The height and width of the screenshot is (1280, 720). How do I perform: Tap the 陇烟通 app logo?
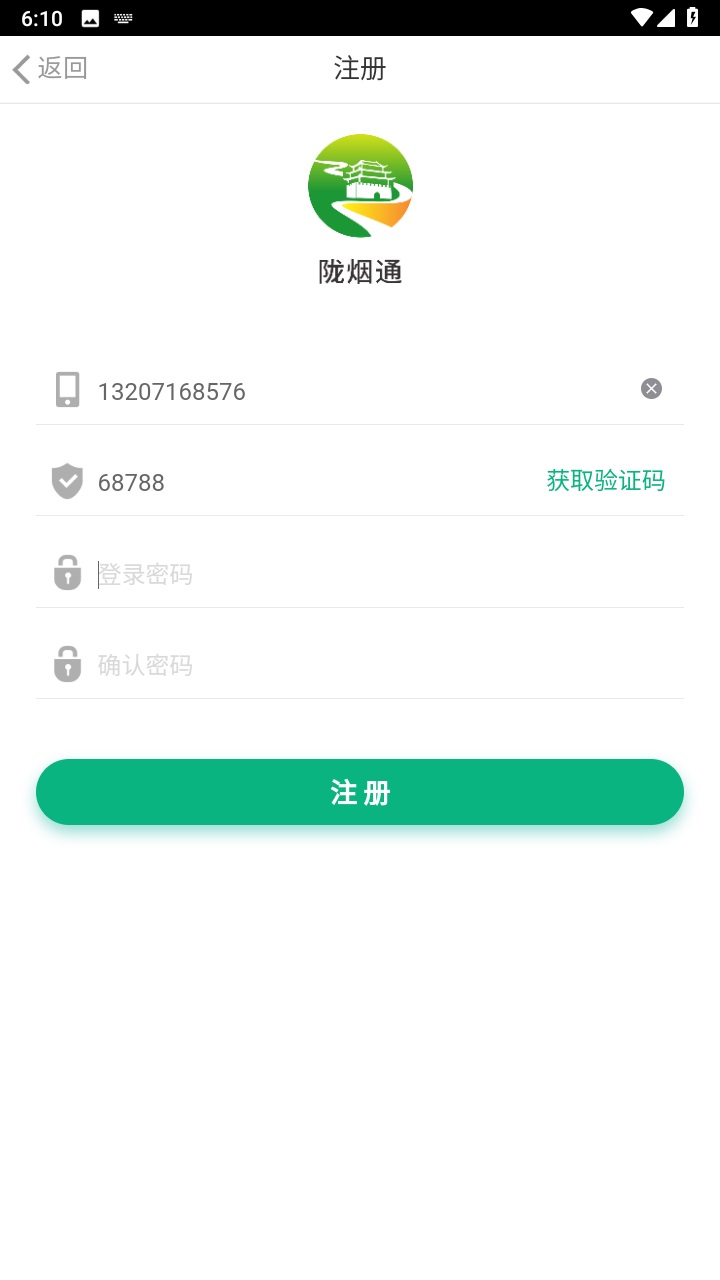coord(360,185)
